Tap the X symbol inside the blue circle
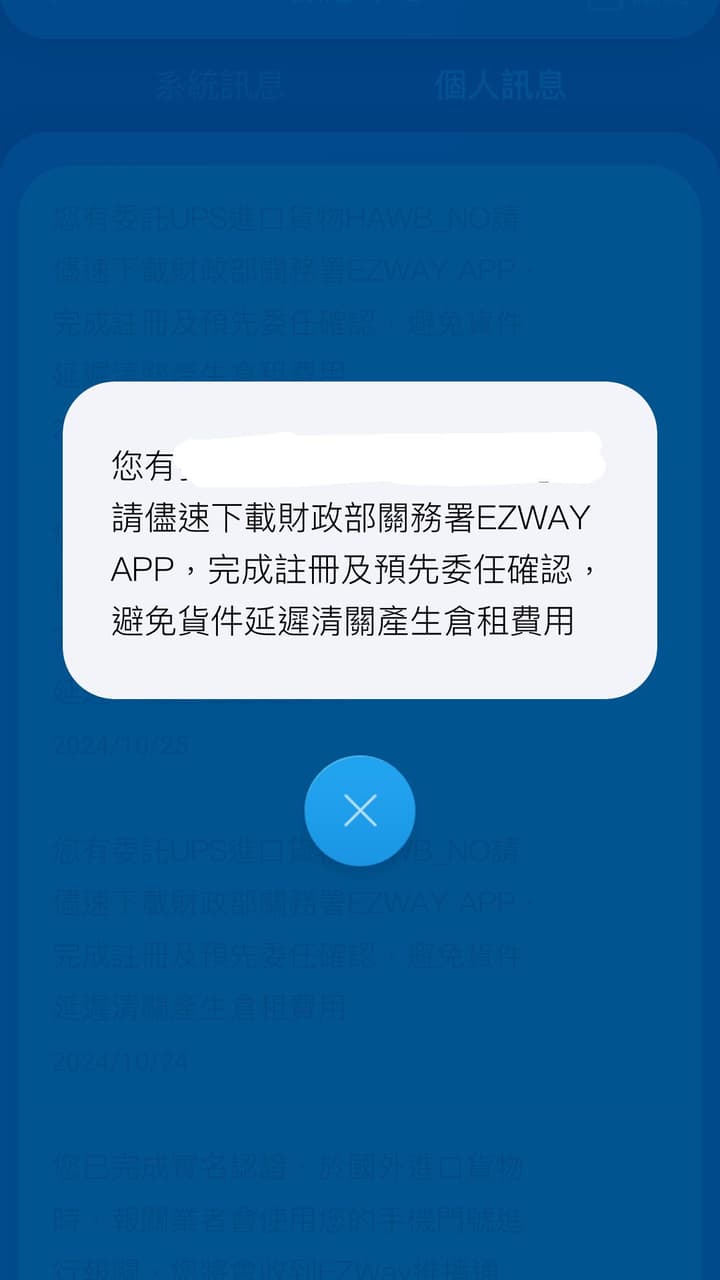This screenshot has width=720, height=1280. tap(360, 810)
